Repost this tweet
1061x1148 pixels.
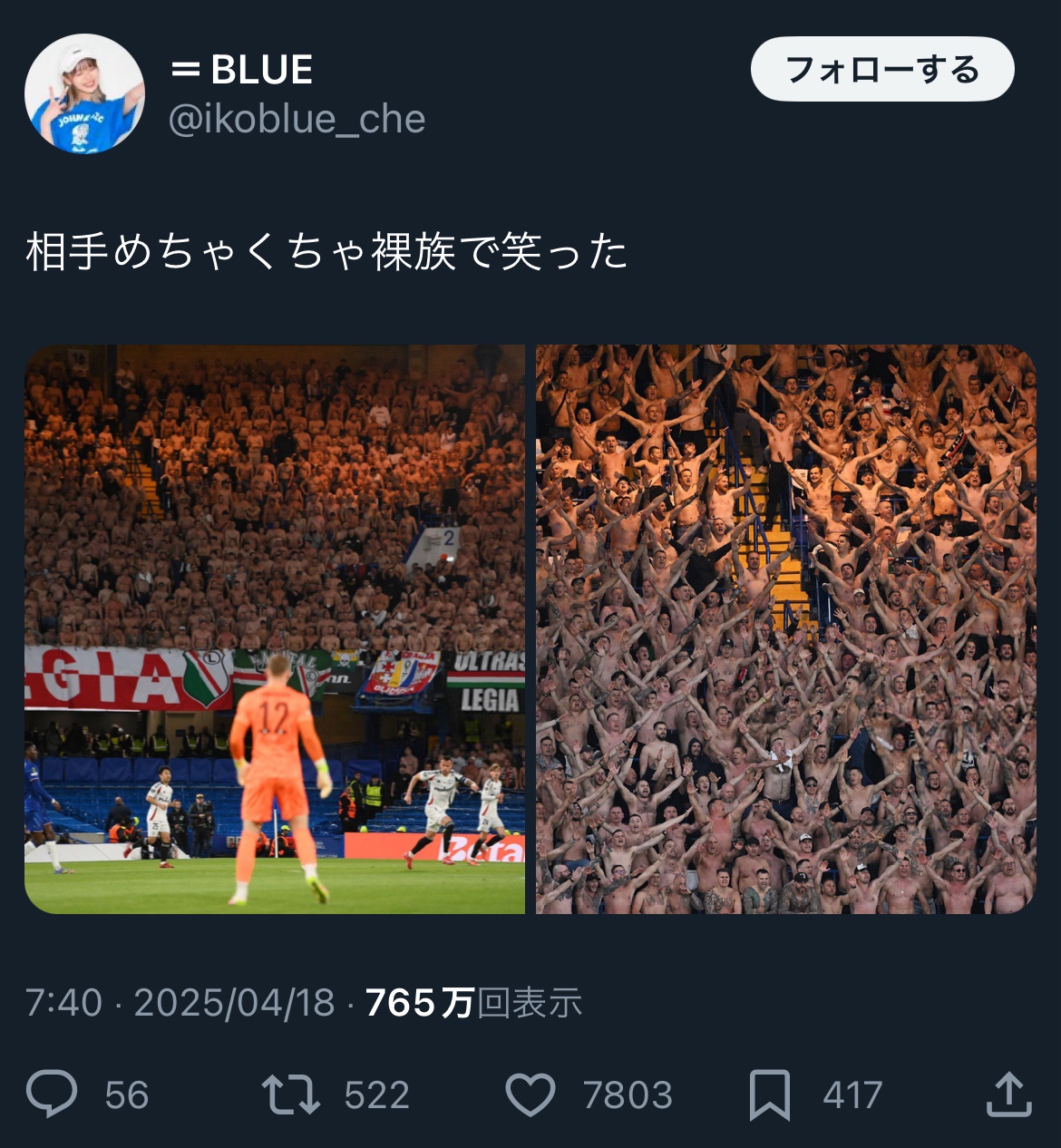(290, 1094)
